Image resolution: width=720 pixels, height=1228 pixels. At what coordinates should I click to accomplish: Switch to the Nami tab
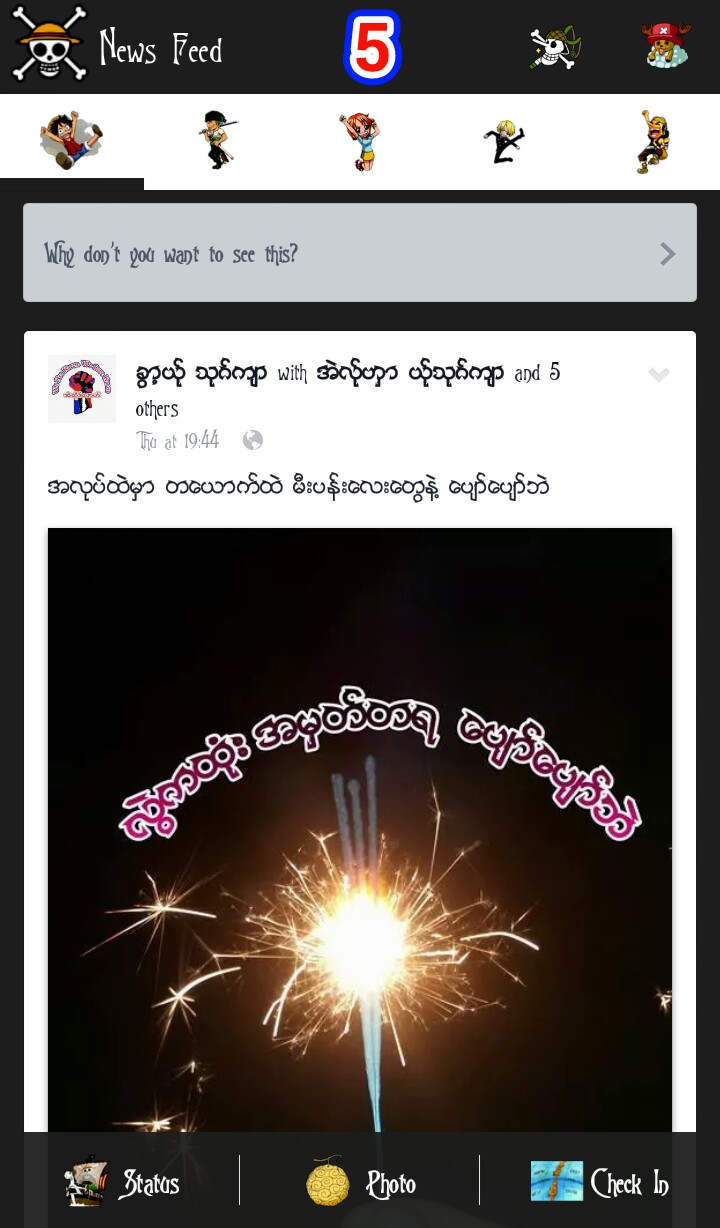click(361, 140)
